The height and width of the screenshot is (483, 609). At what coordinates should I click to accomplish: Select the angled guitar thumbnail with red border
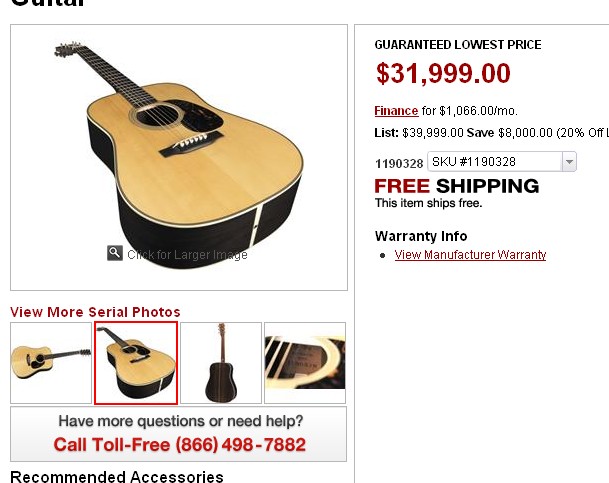click(x=135, y=361)
